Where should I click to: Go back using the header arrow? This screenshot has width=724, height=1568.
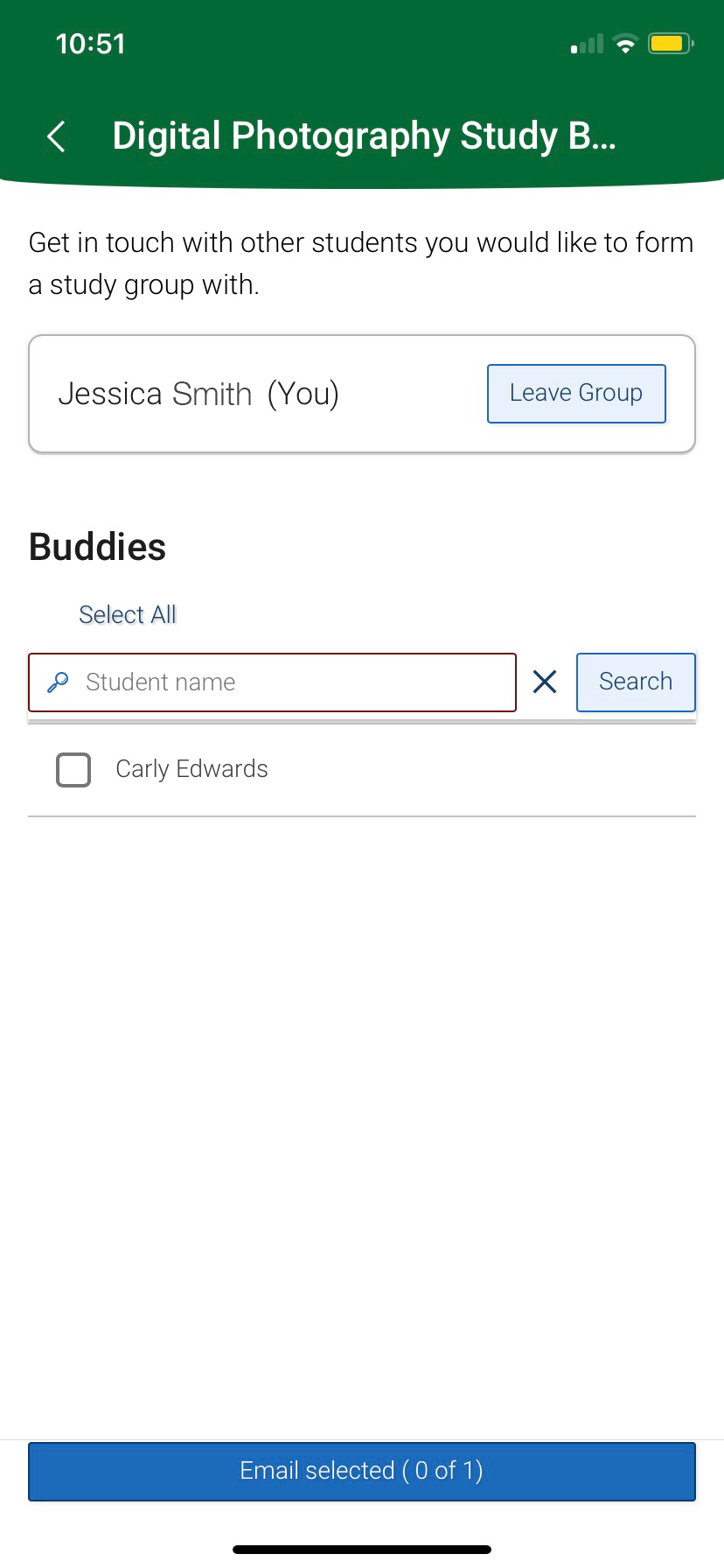[x=56, y=136]
